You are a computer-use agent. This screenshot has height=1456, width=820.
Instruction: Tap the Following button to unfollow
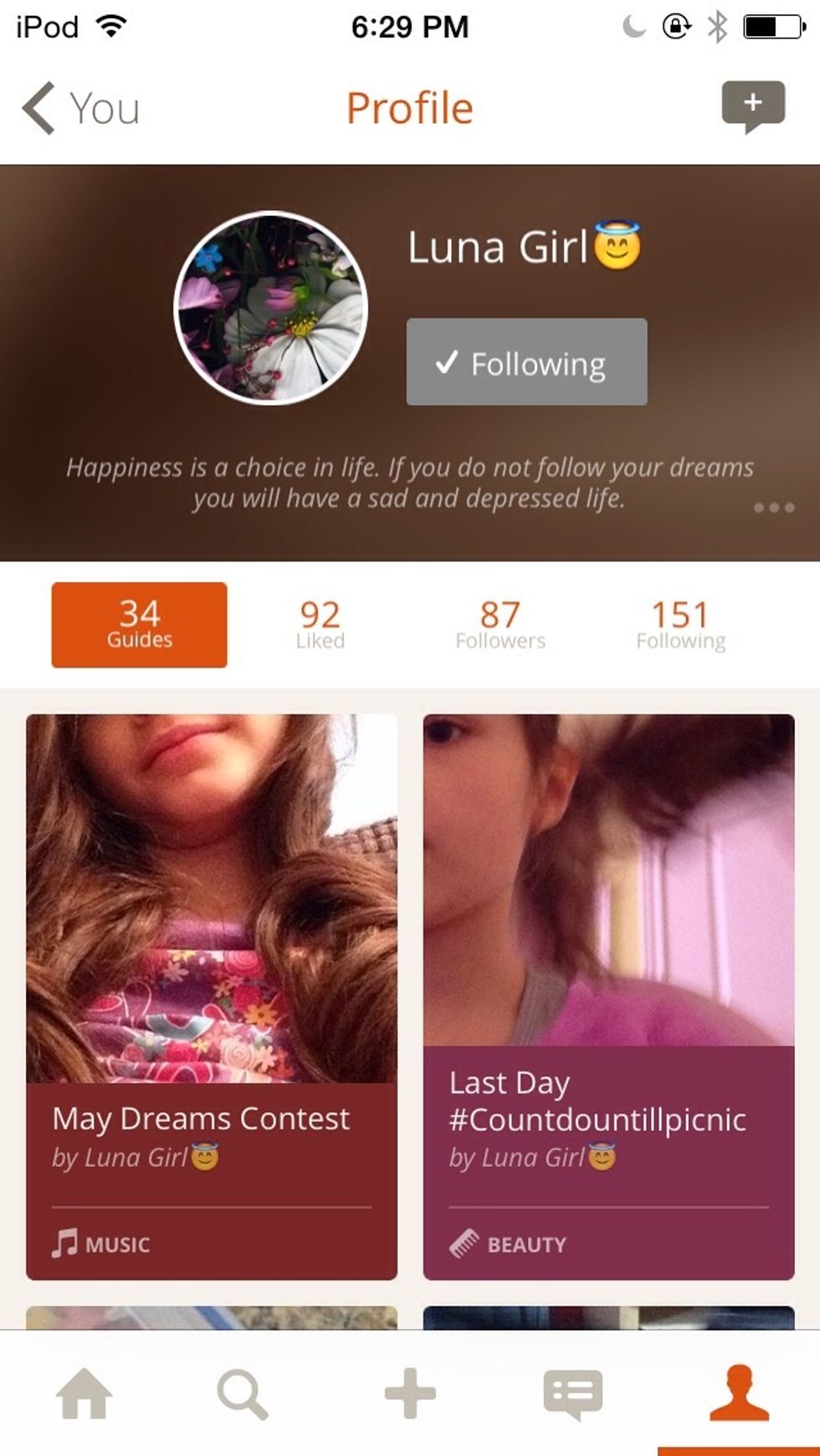click(x=526, y=362)
